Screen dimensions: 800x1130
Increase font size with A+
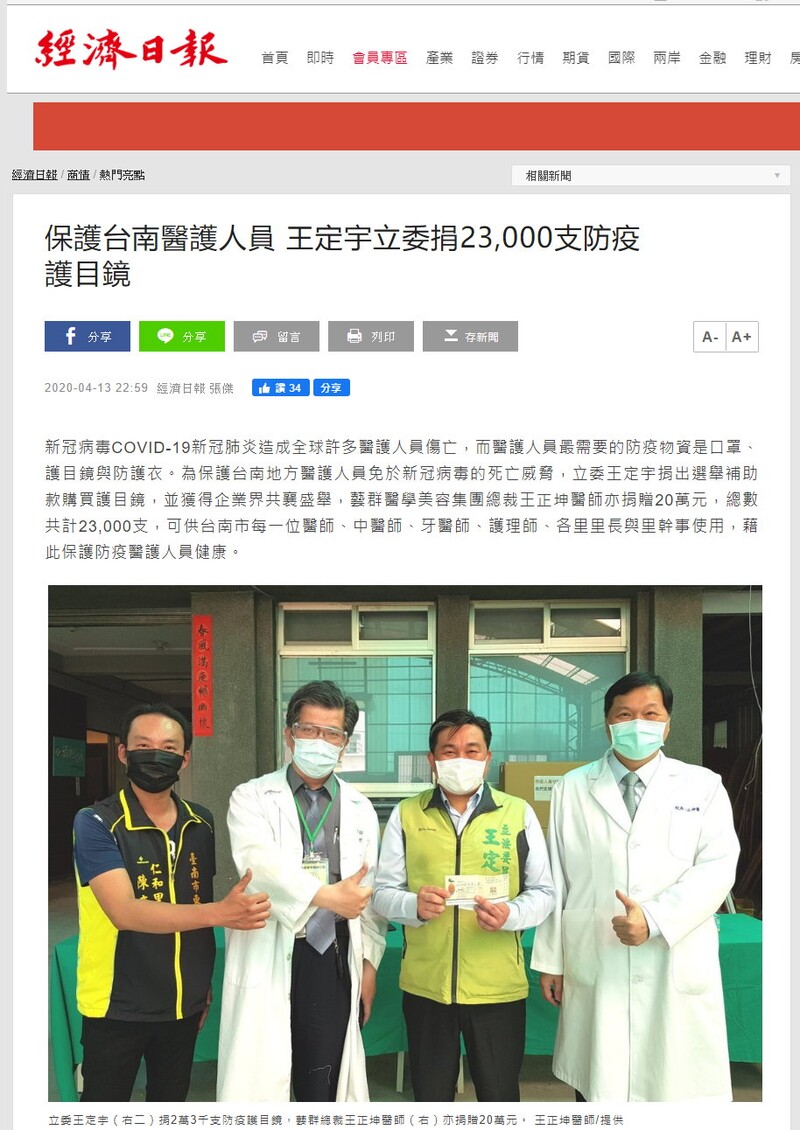pyautogui.click(x=742, y=337)
